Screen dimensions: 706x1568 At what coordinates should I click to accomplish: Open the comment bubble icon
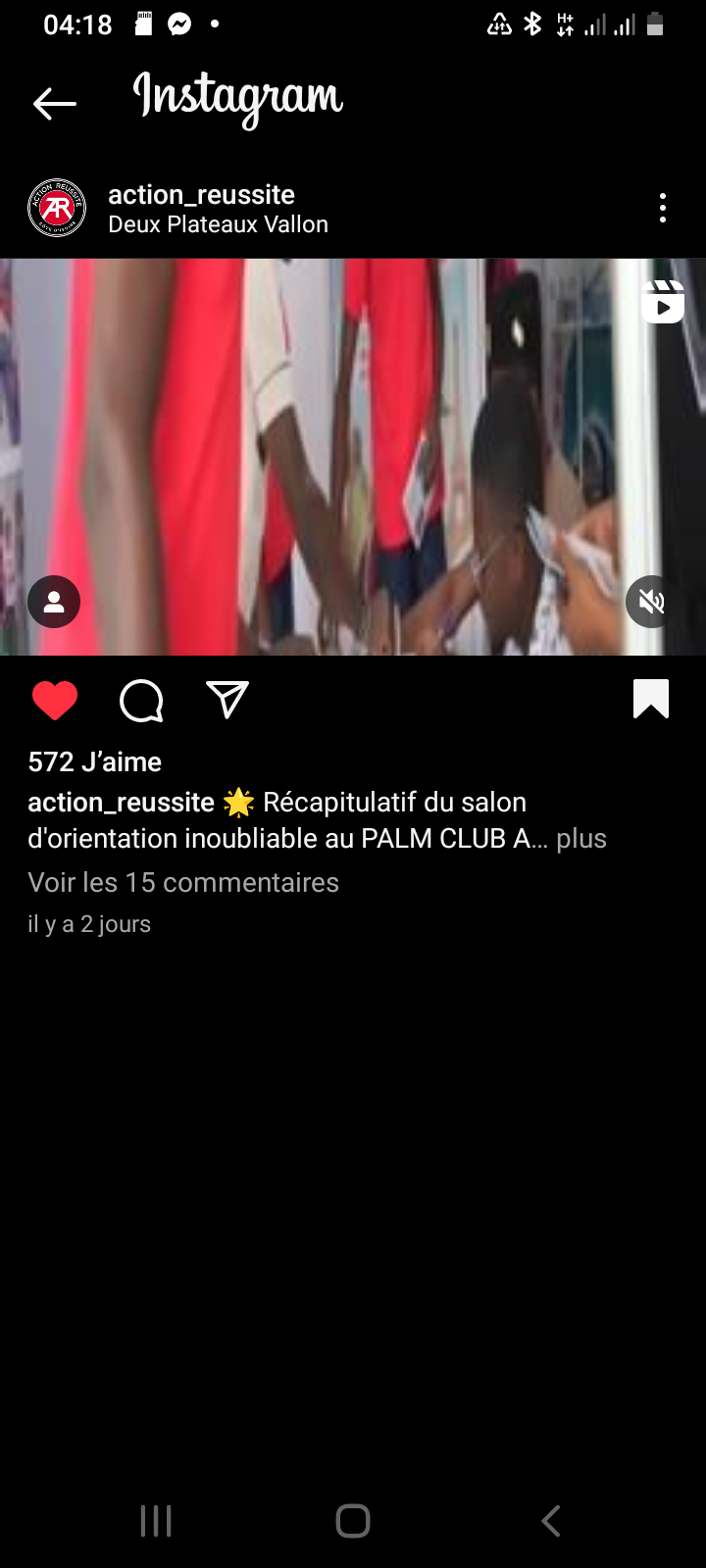pyautogui.click(x=141, y=701)
